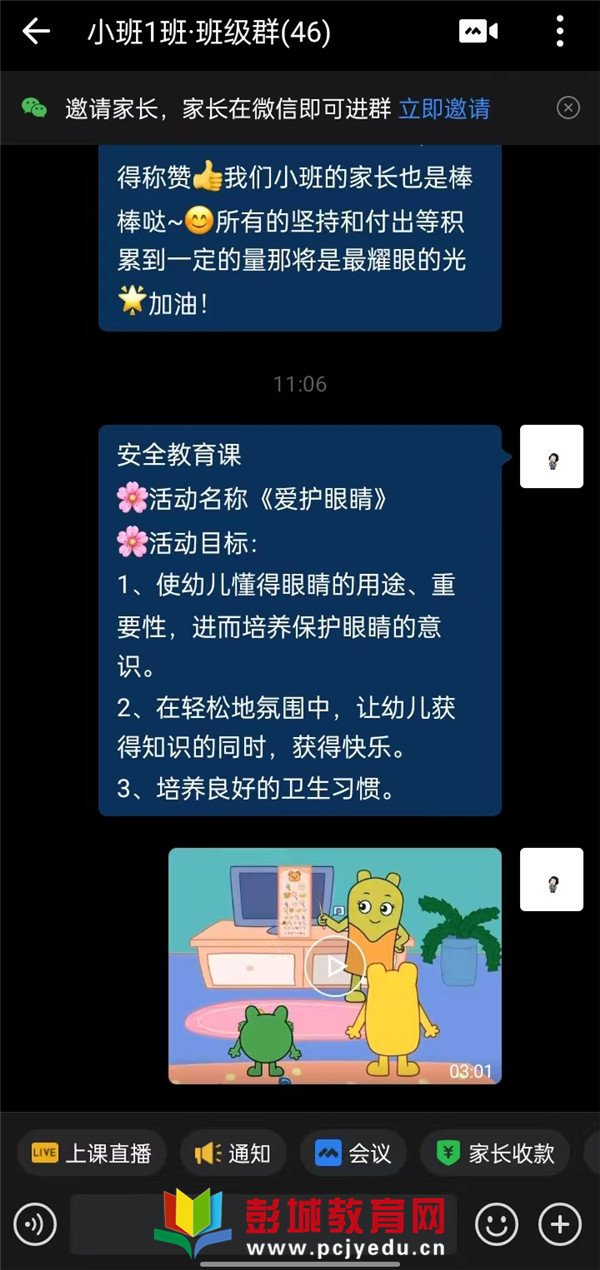Dismiss the invite parents banner
Image resolution: width=600 pixels, height=1270 pixels.
568,108
